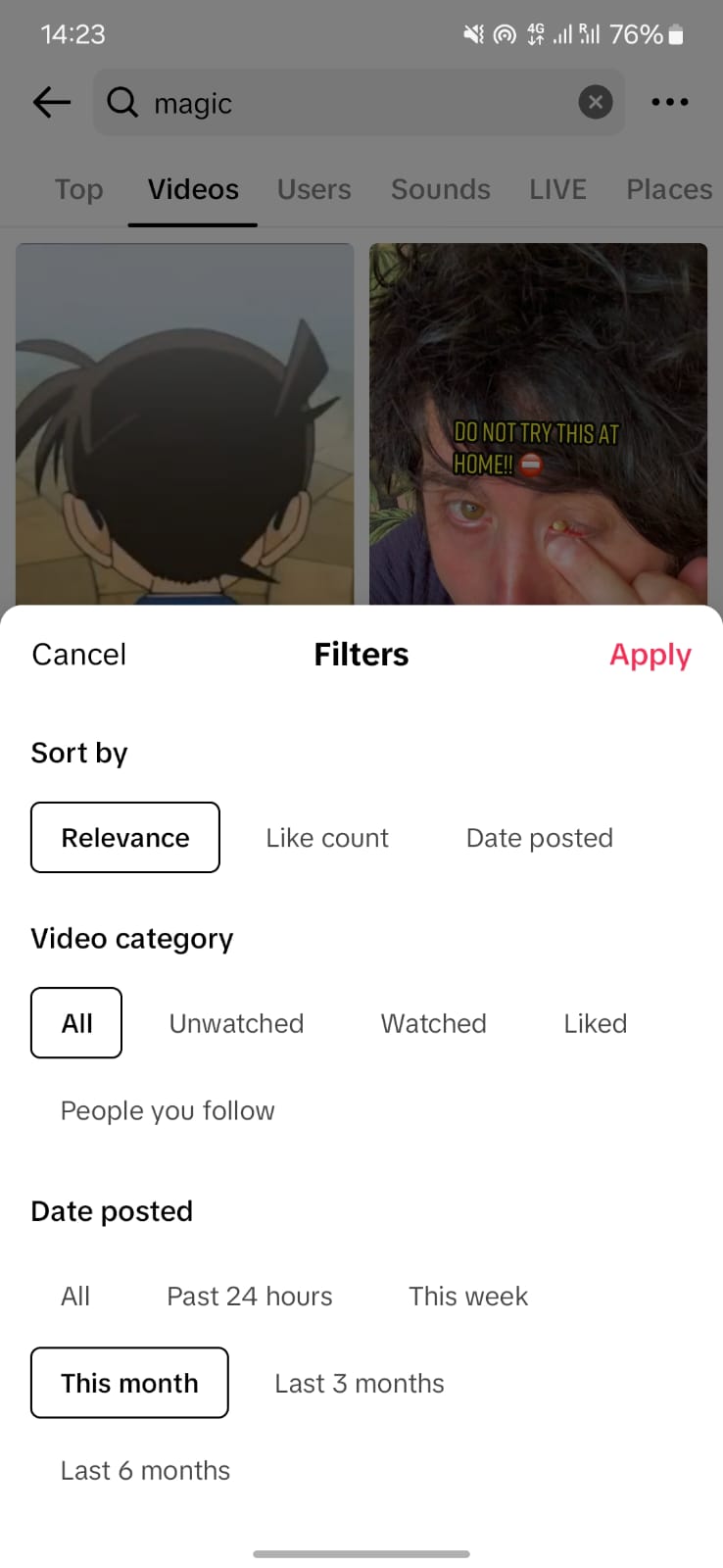
Task: Tap the bottom sheet drag handle
Action: coord(361,1553)
